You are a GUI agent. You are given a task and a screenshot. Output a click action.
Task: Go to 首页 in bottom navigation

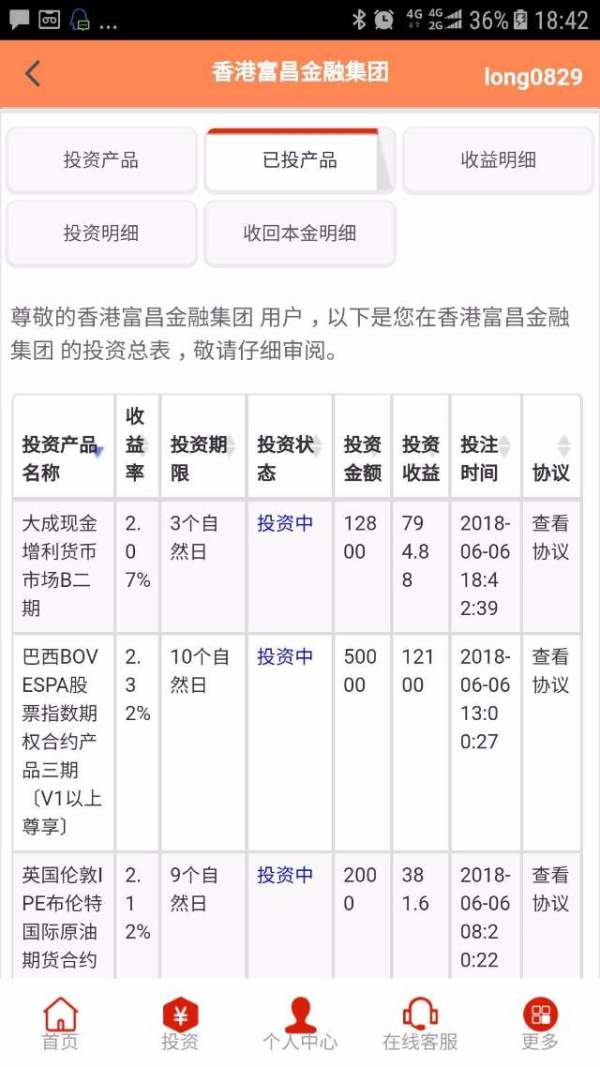[60, 1024]
